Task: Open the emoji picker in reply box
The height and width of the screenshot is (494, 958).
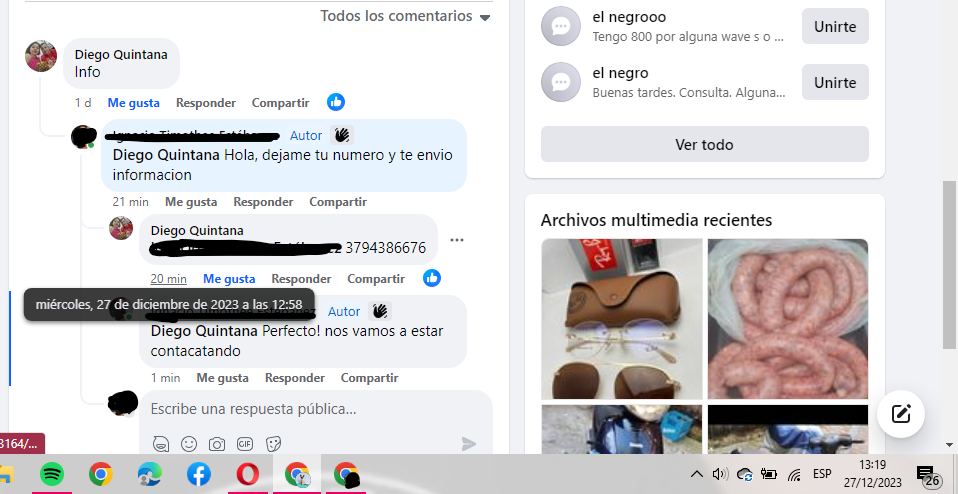Action: [189, 443]
